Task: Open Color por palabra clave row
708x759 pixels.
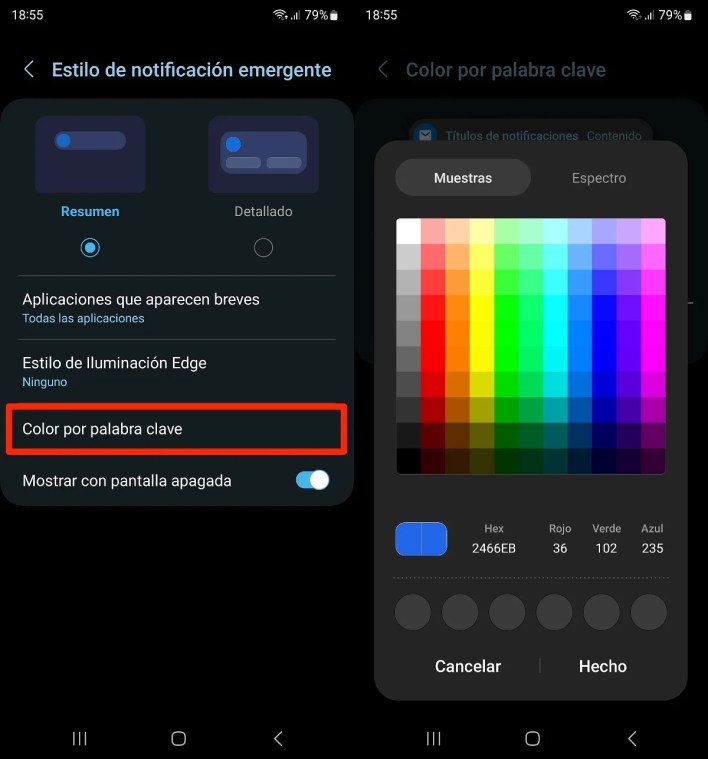Action: pyautogui.click(x=177, y=429)
